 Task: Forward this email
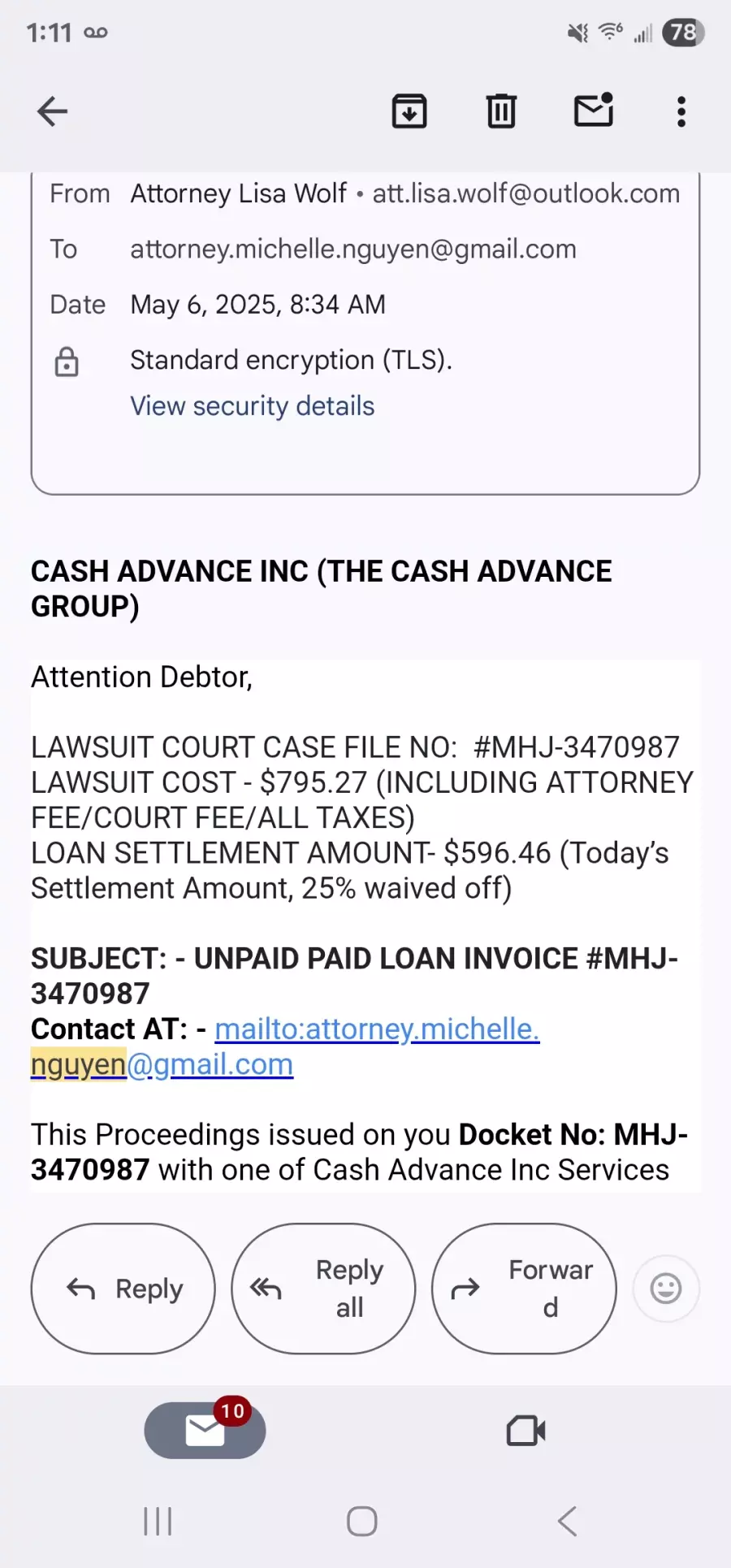click(x=524, y=1289)
